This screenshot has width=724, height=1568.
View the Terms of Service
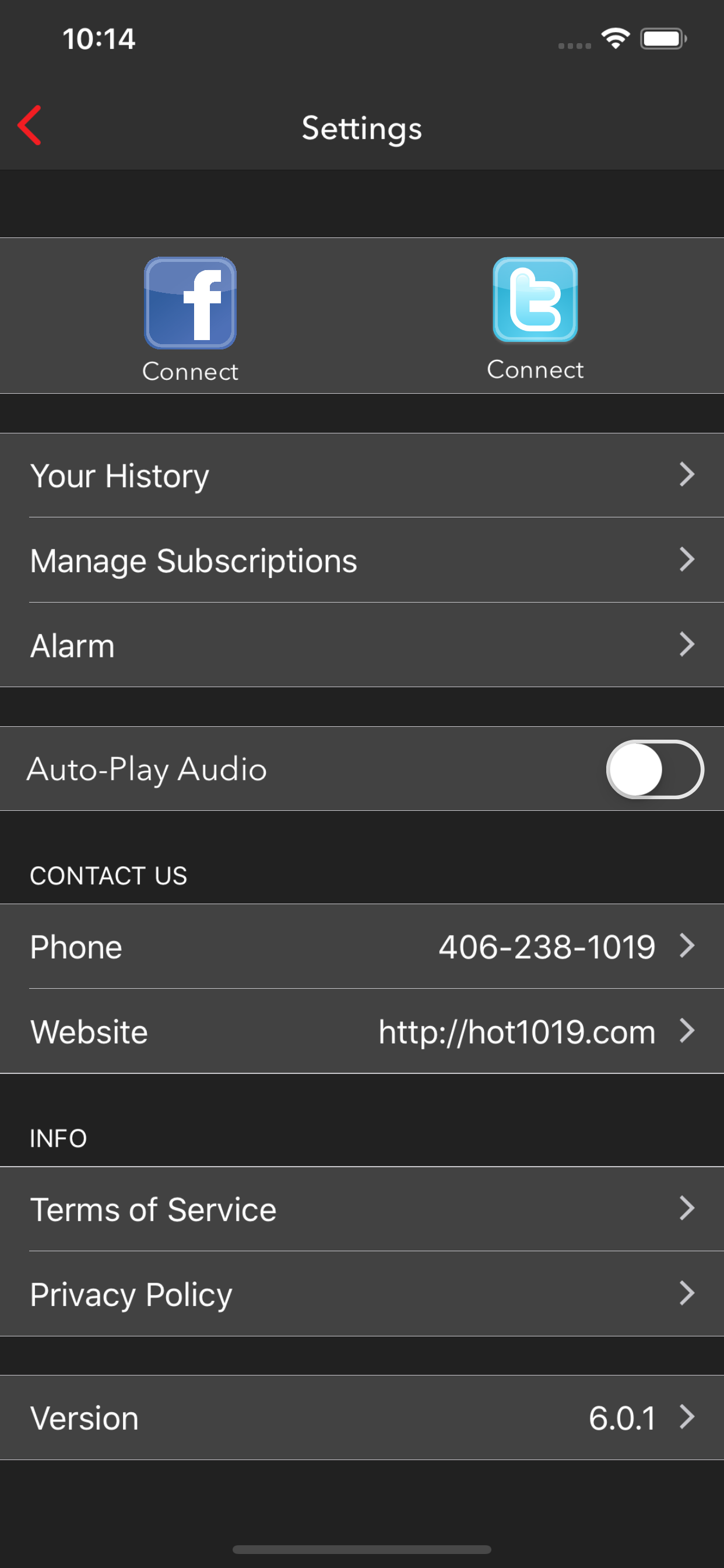(362, 1209)
